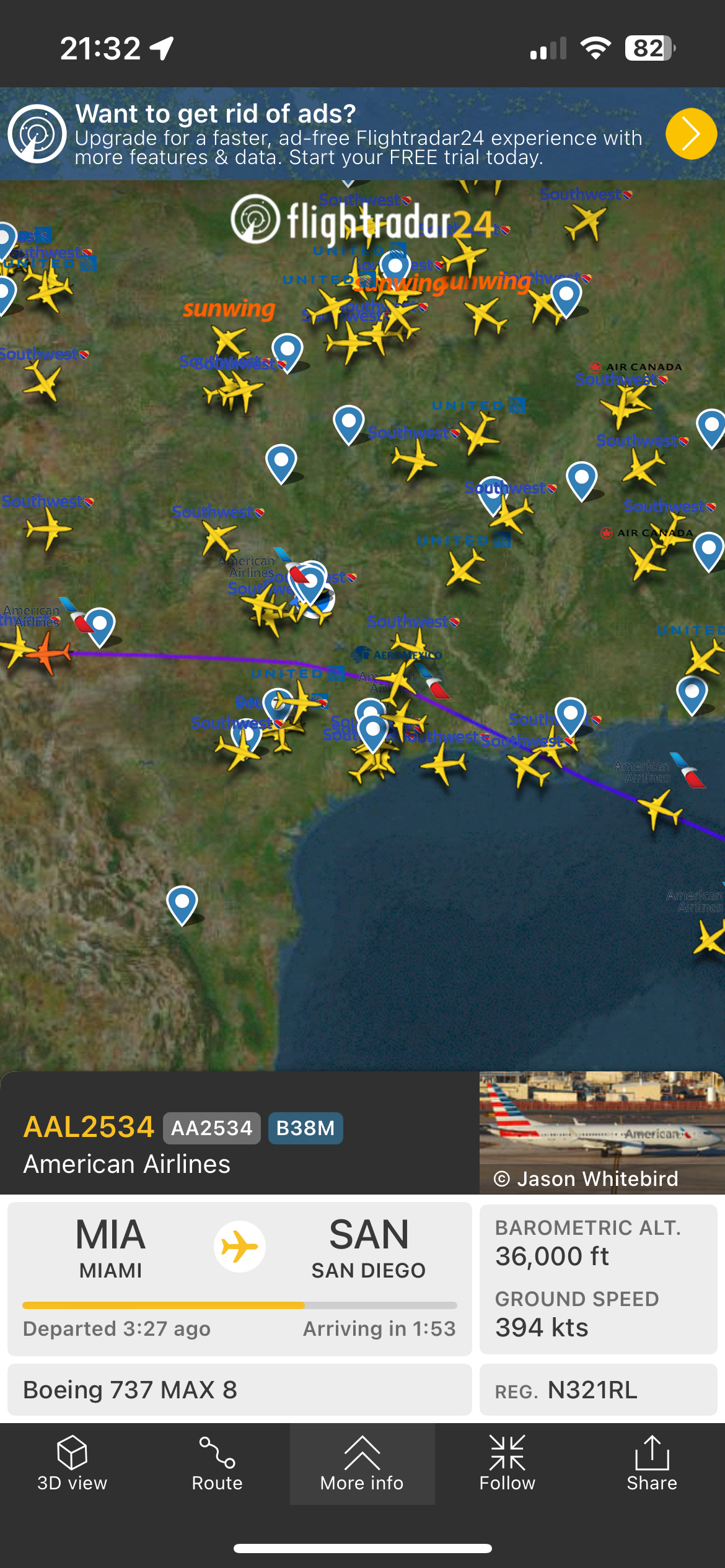Follow flight AAL2534 on map
725x1568 pixels.
(x=507, y=1464)
